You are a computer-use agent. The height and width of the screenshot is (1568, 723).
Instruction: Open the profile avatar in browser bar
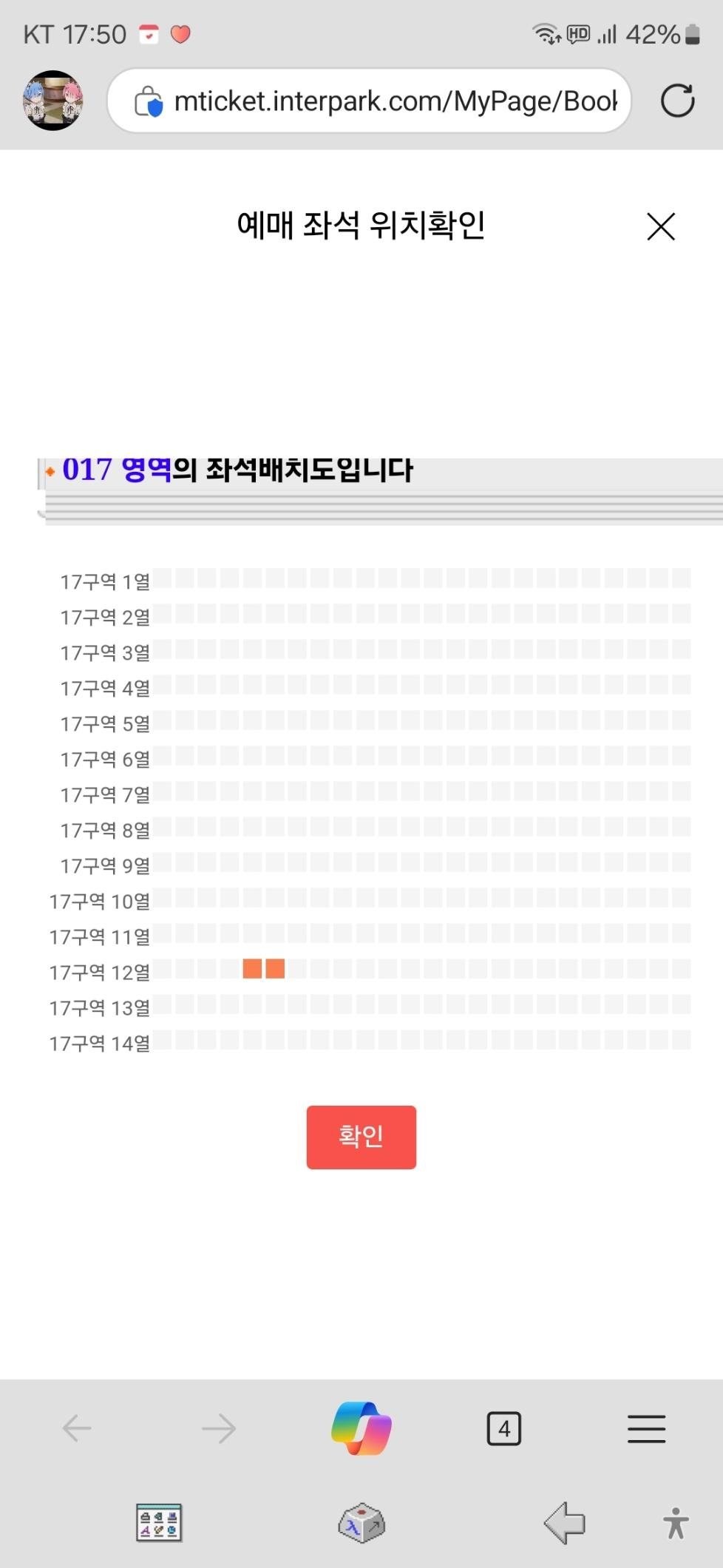click(52, 101)
